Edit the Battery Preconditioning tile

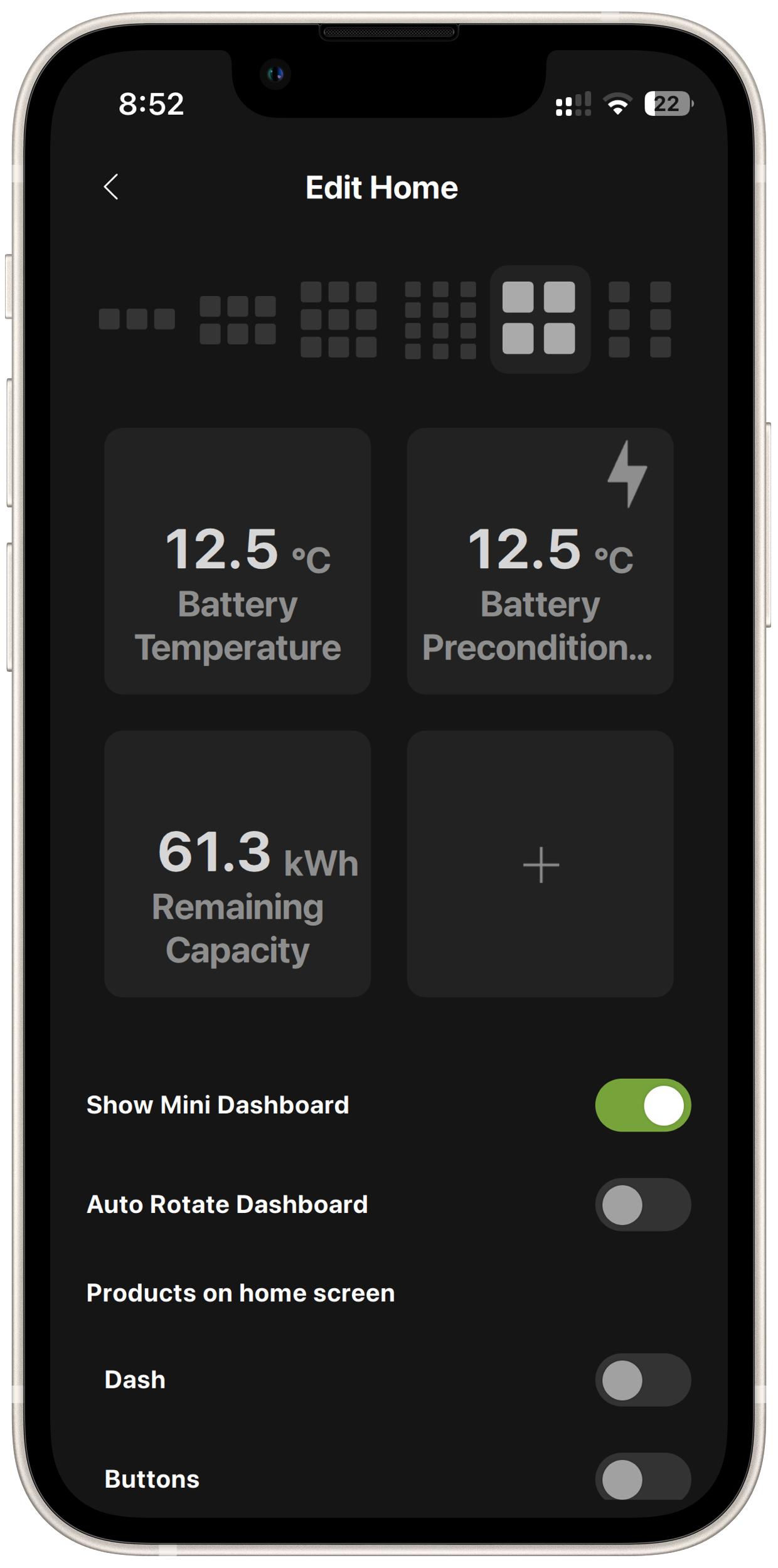(540, 561)
